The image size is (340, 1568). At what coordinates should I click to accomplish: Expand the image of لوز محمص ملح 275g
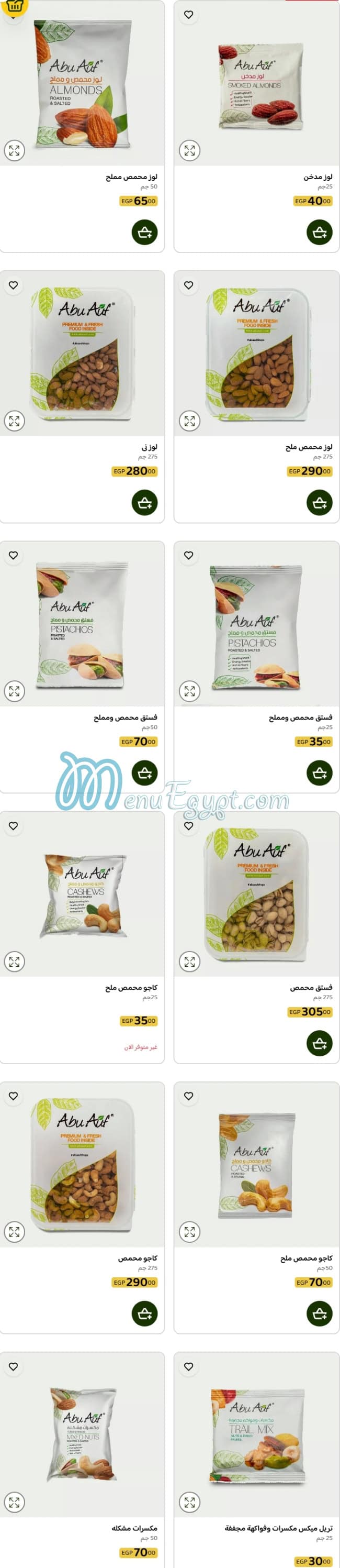[x=189, y=421]
